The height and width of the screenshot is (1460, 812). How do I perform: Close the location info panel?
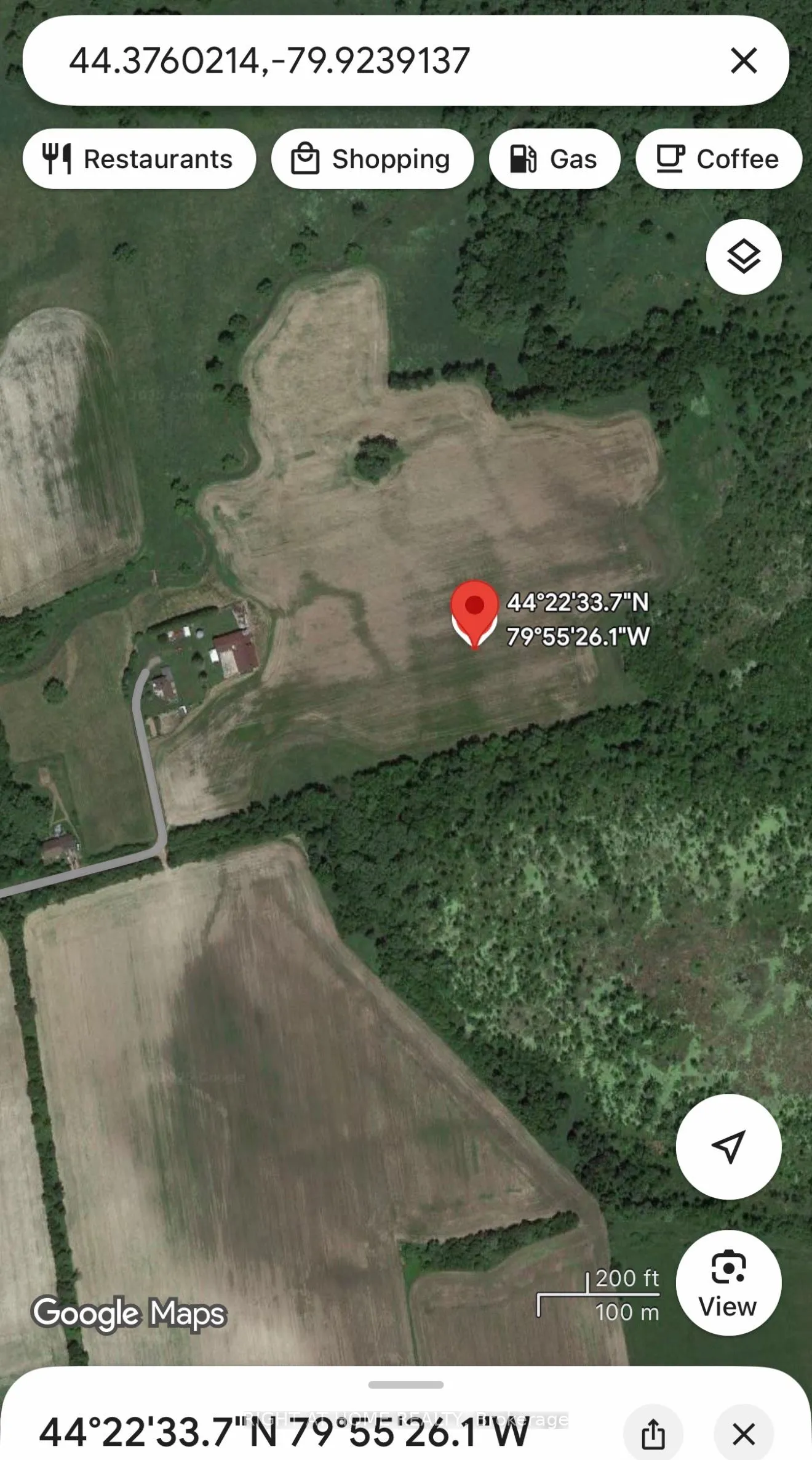click(744, 1434)
